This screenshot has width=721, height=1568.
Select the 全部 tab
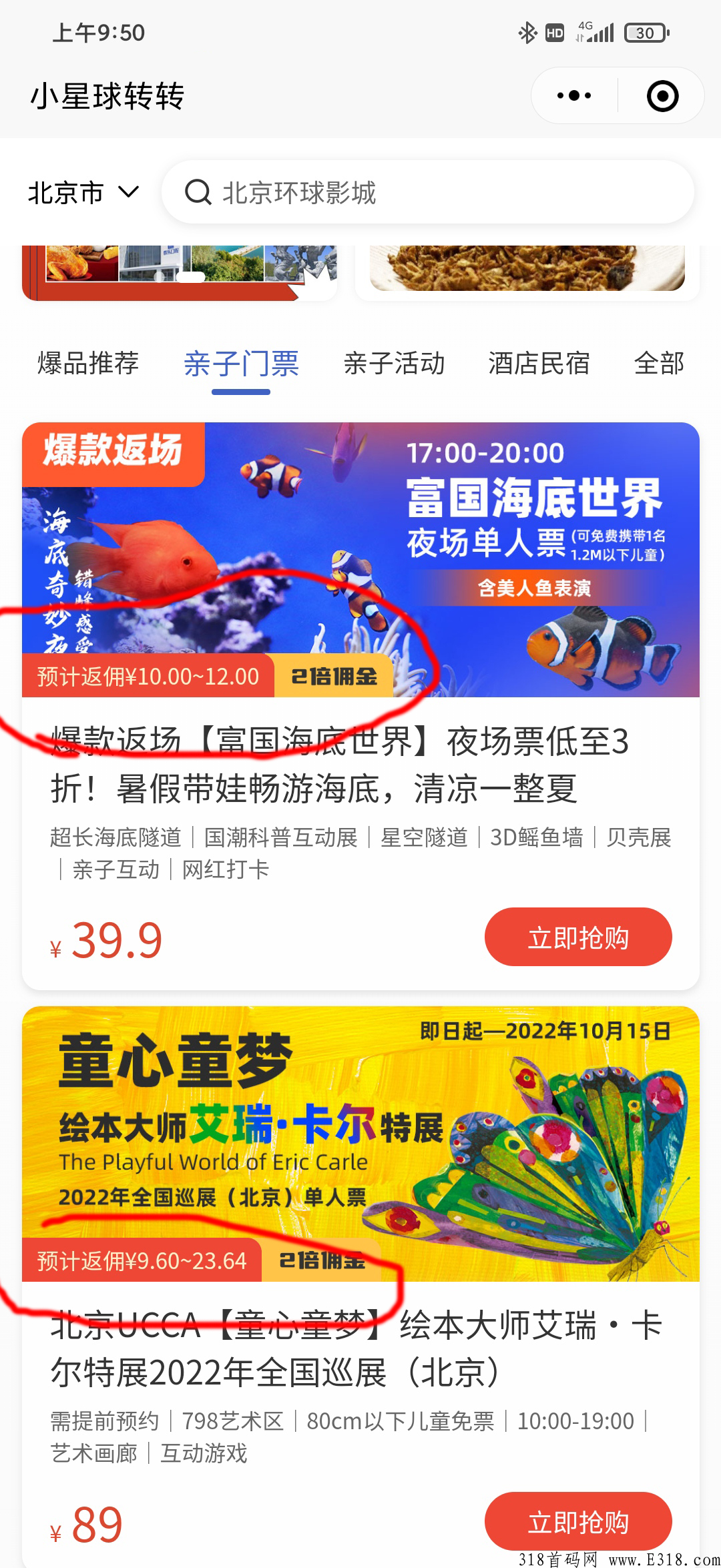(659, 364)
